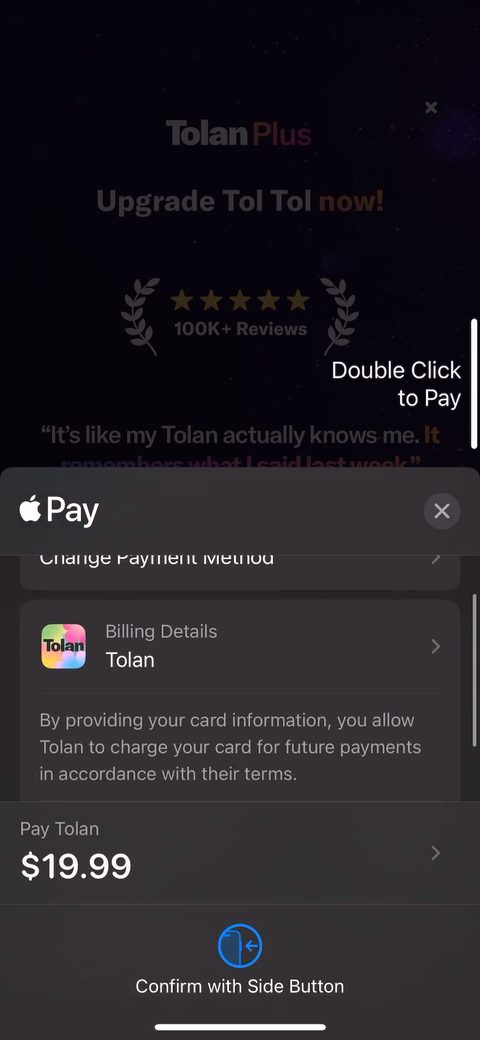Dismiss the Tolan Plus upgrade screen
The image size is (480, 1040).
pyautogui.click(x=431, y=107)
